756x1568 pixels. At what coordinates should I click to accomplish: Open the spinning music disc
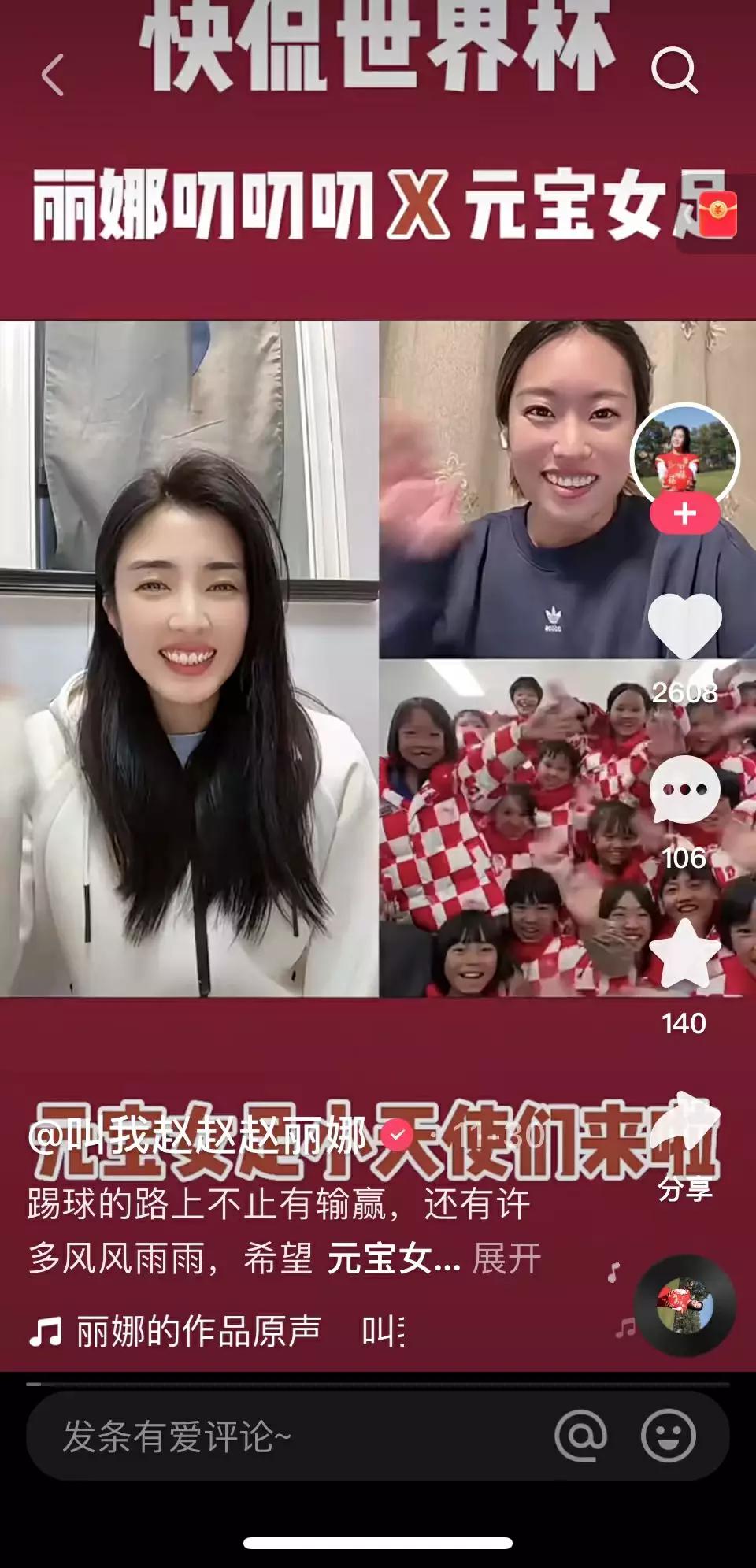(684, 1305)
